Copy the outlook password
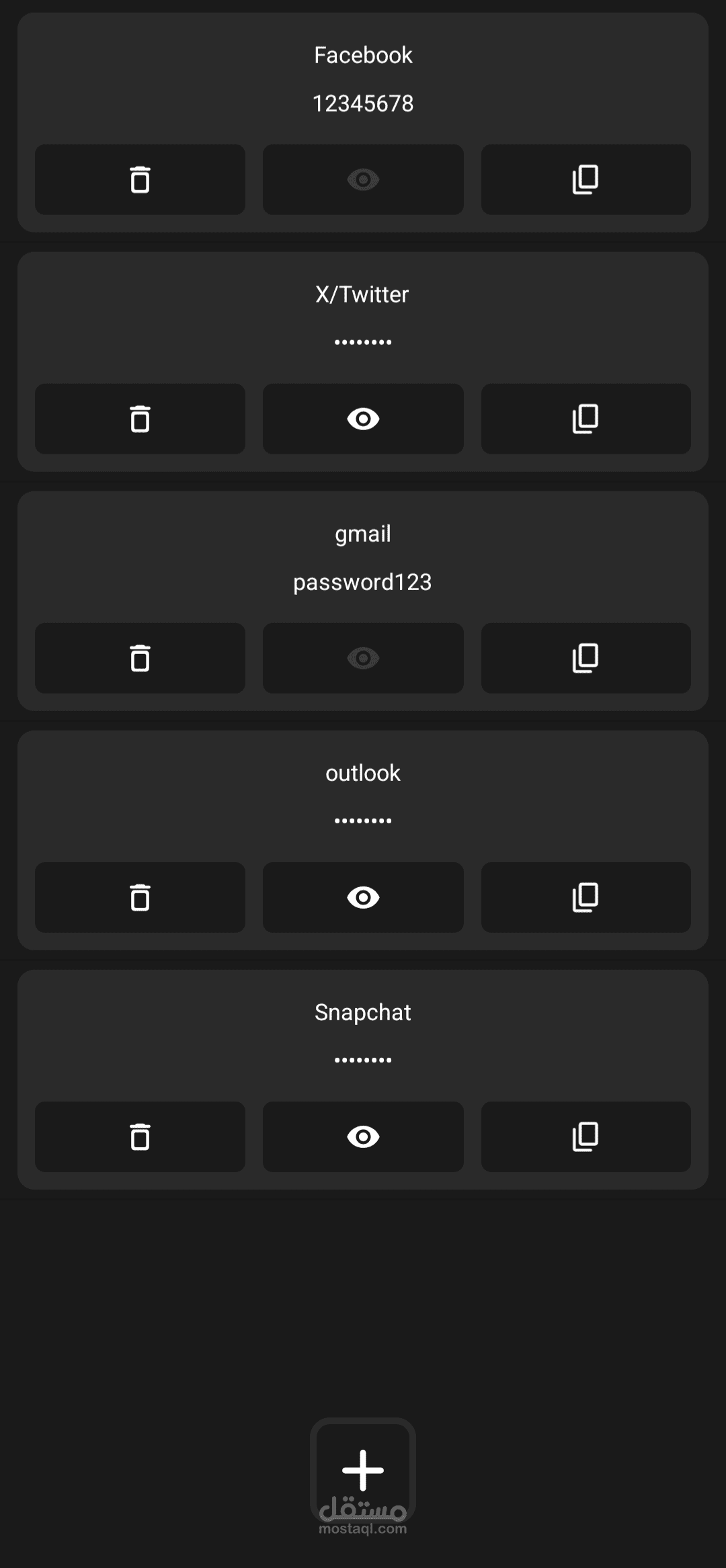The height and width of the screenshot is (1568, 726). (x=586, y=897)
